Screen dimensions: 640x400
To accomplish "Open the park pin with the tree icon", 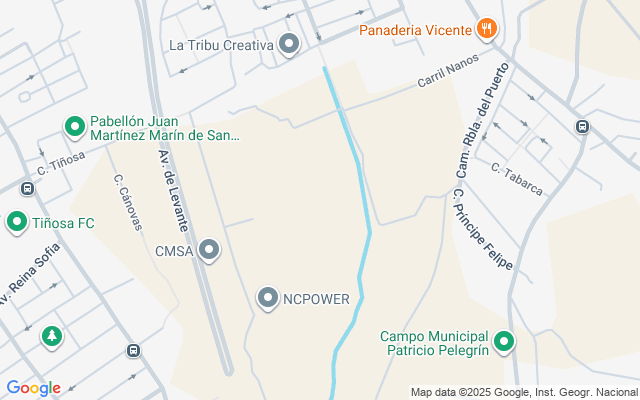I will (x=52, y=336).
